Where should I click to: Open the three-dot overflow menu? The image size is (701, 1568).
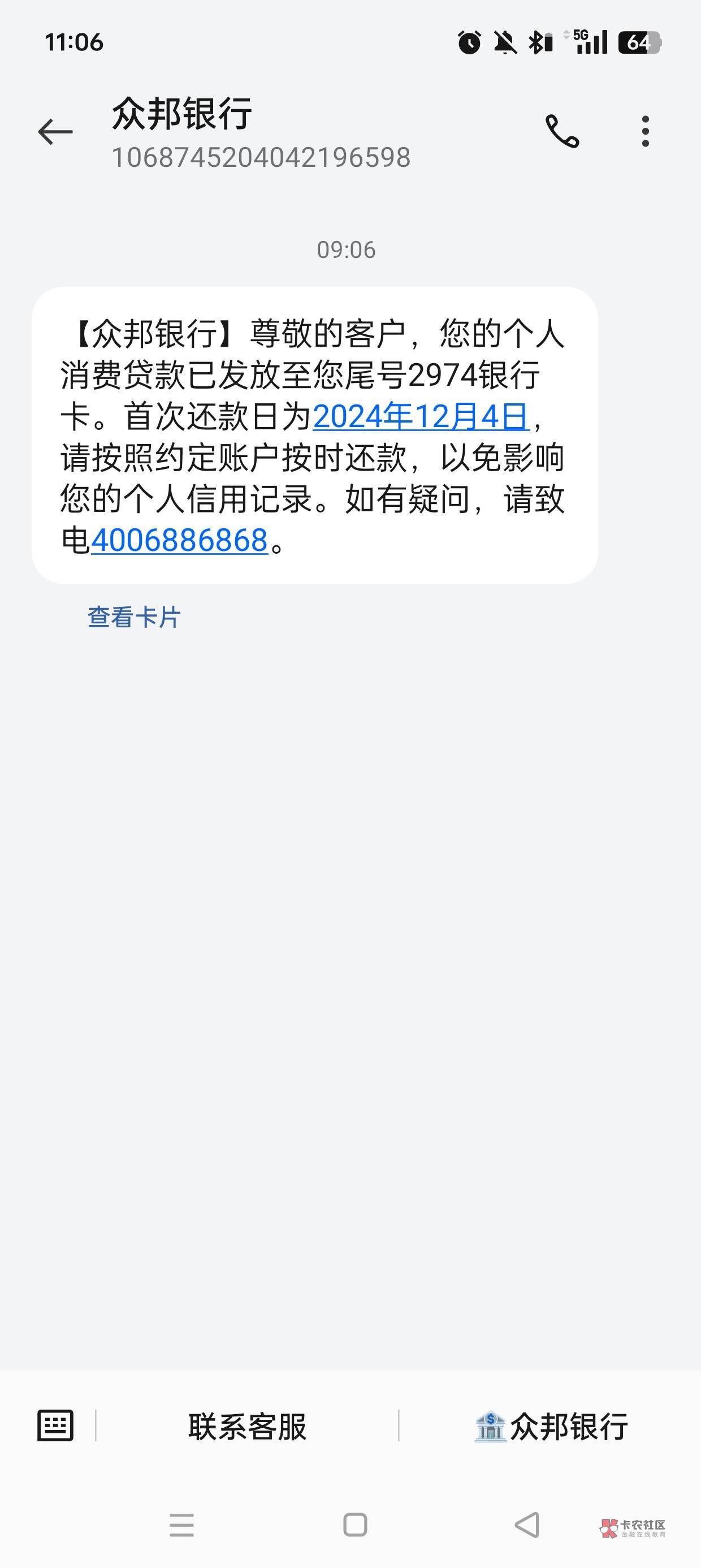[x=645, y=131]
